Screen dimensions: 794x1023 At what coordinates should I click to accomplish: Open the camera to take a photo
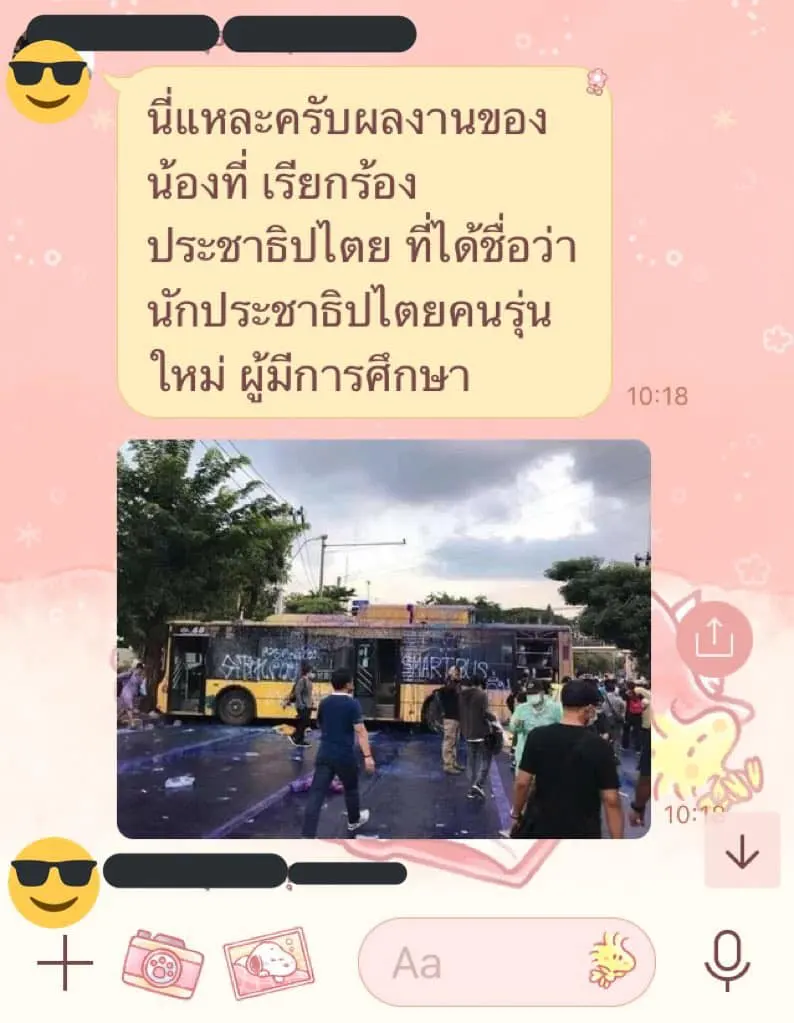pyautogui.click(x=162, y=963)
